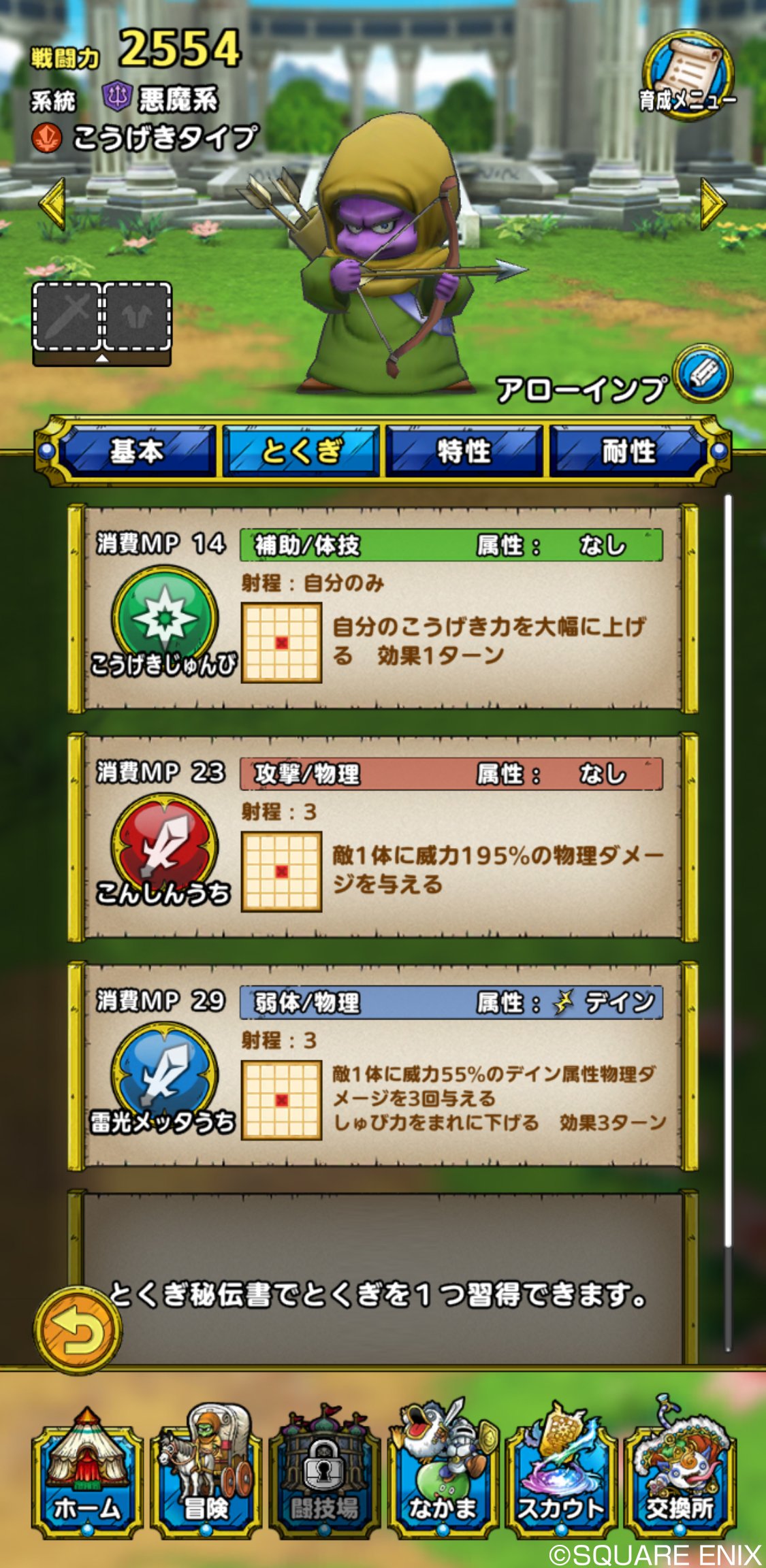The width and height of the screenshot is (766, 1568).
Task: Open the こうげきじゅんび skill card
Action: pyautogui.click(x=383, y=608)
